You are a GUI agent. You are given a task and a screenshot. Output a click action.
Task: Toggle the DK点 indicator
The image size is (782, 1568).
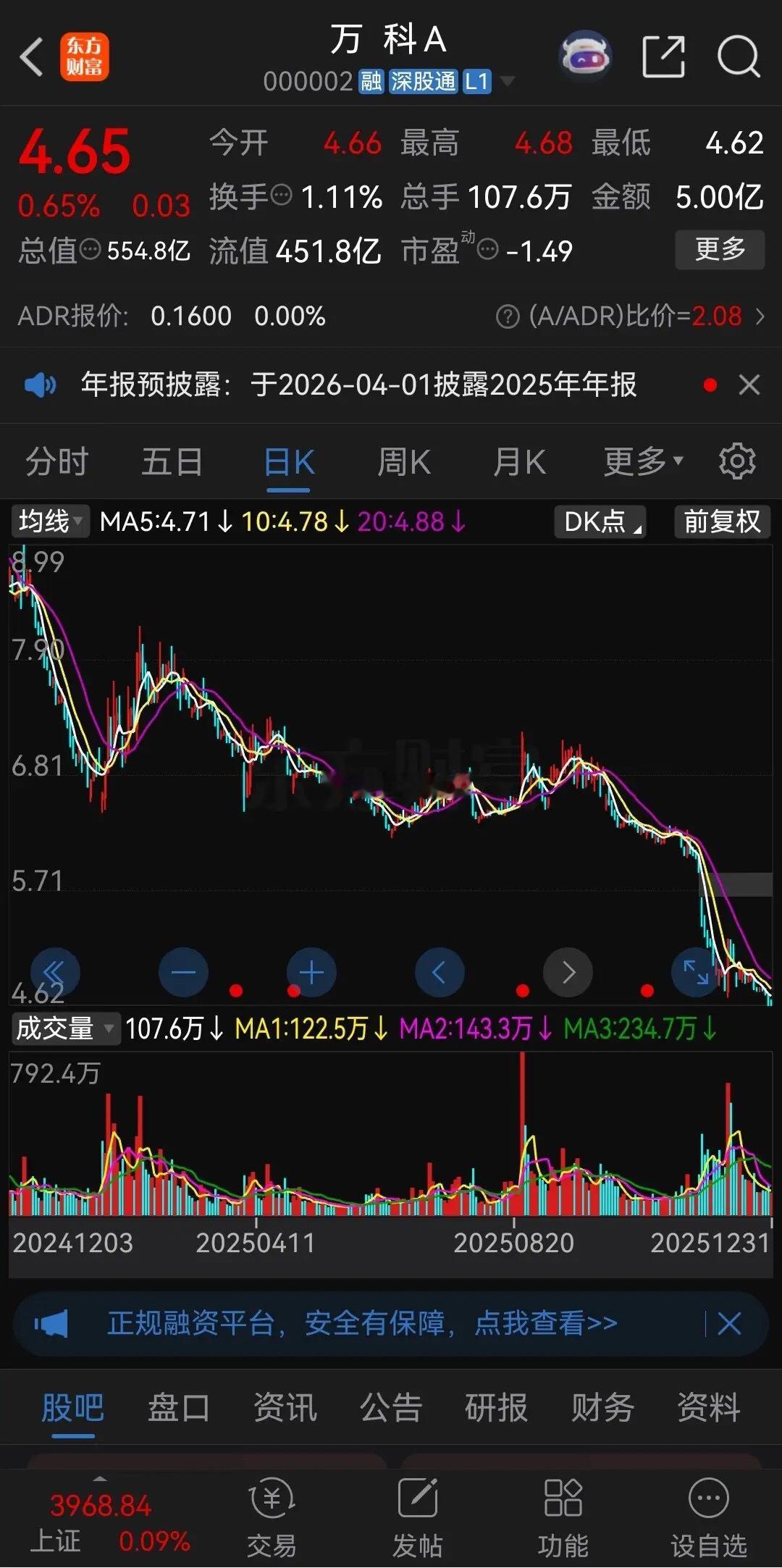pyautogui.click(x=599, y=521)
